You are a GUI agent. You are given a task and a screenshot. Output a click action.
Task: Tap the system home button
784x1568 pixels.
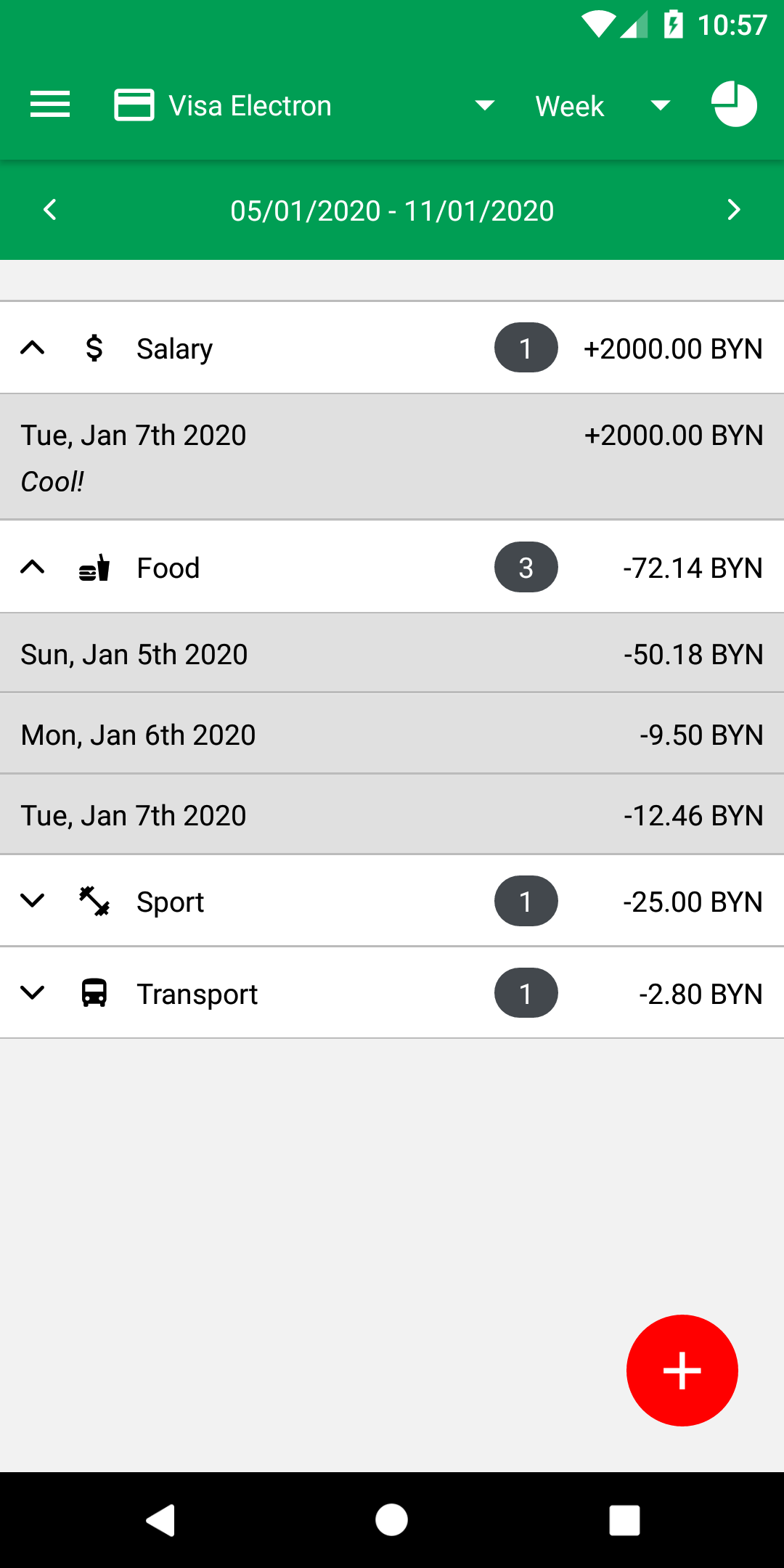392,1520
